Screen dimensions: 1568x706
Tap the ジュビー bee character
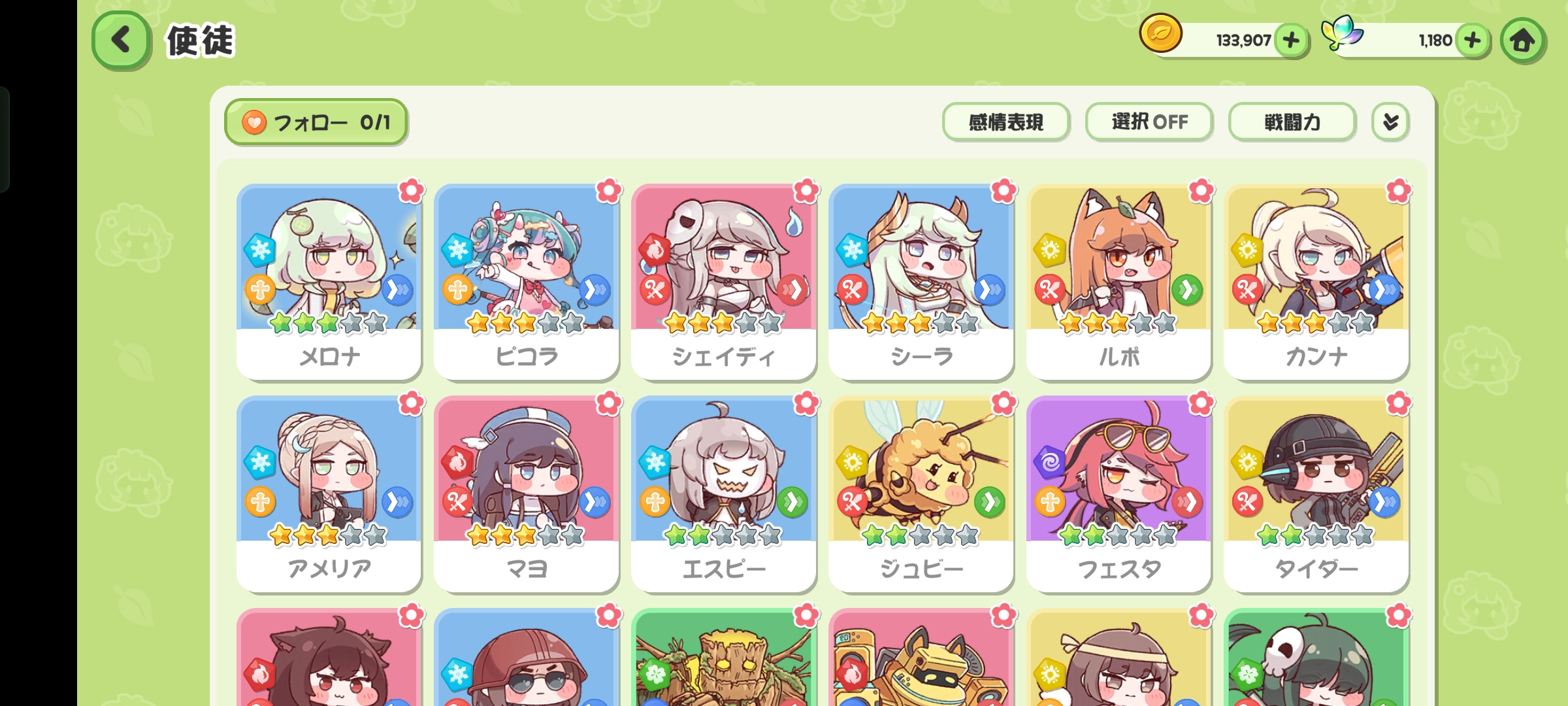(921, 494)
